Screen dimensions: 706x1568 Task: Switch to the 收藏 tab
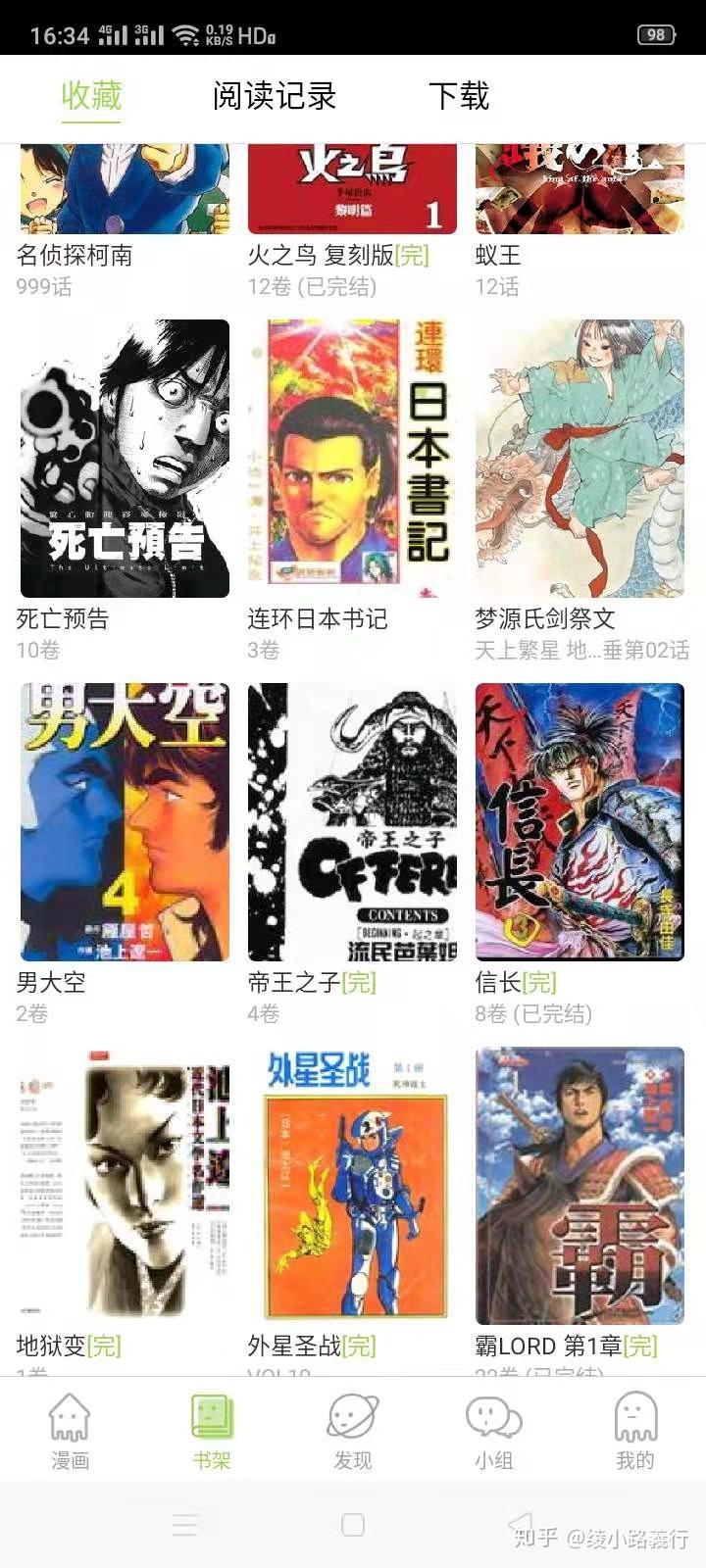click(x=91, y=96)
